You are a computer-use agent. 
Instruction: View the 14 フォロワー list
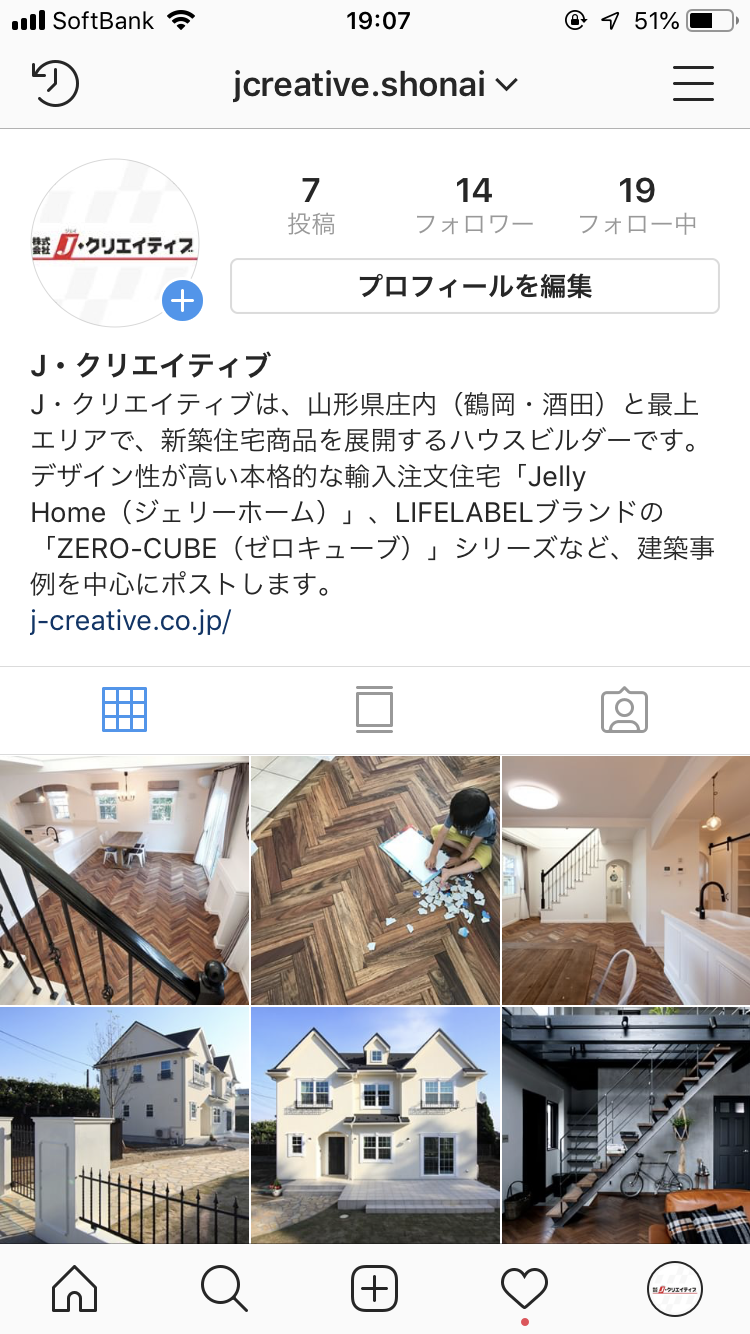click(474, 205)
